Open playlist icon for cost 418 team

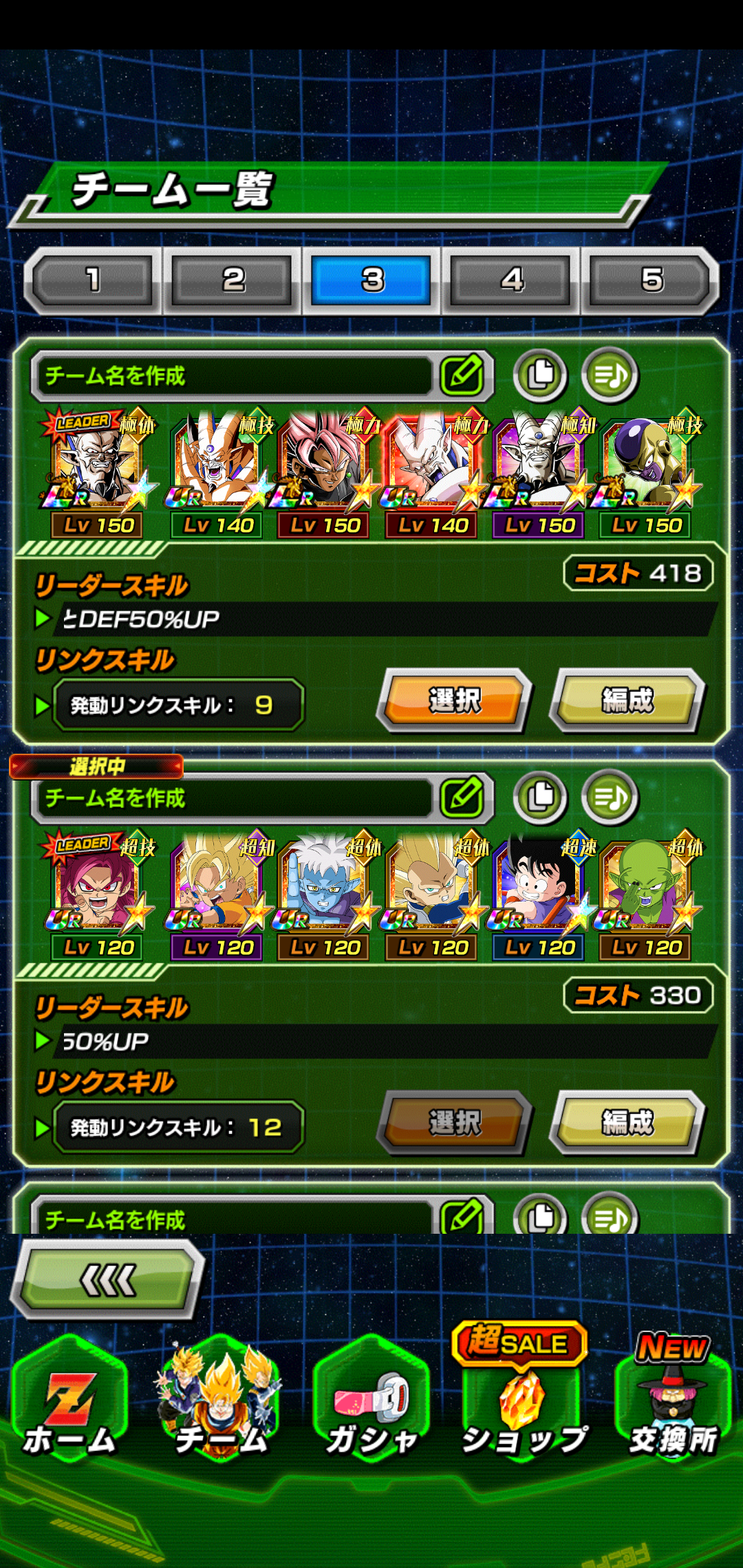point(610,375)
